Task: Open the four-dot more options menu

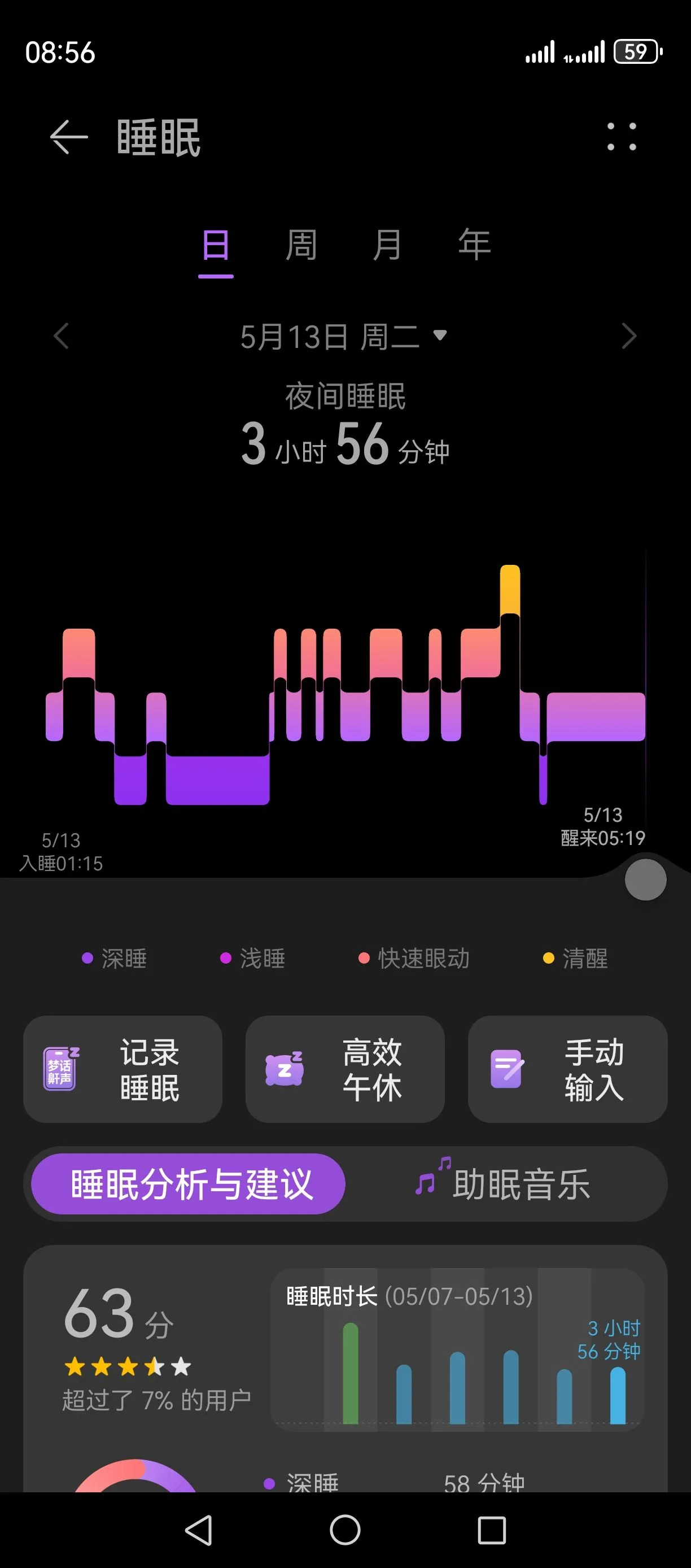Action: [x=622, y=136]
